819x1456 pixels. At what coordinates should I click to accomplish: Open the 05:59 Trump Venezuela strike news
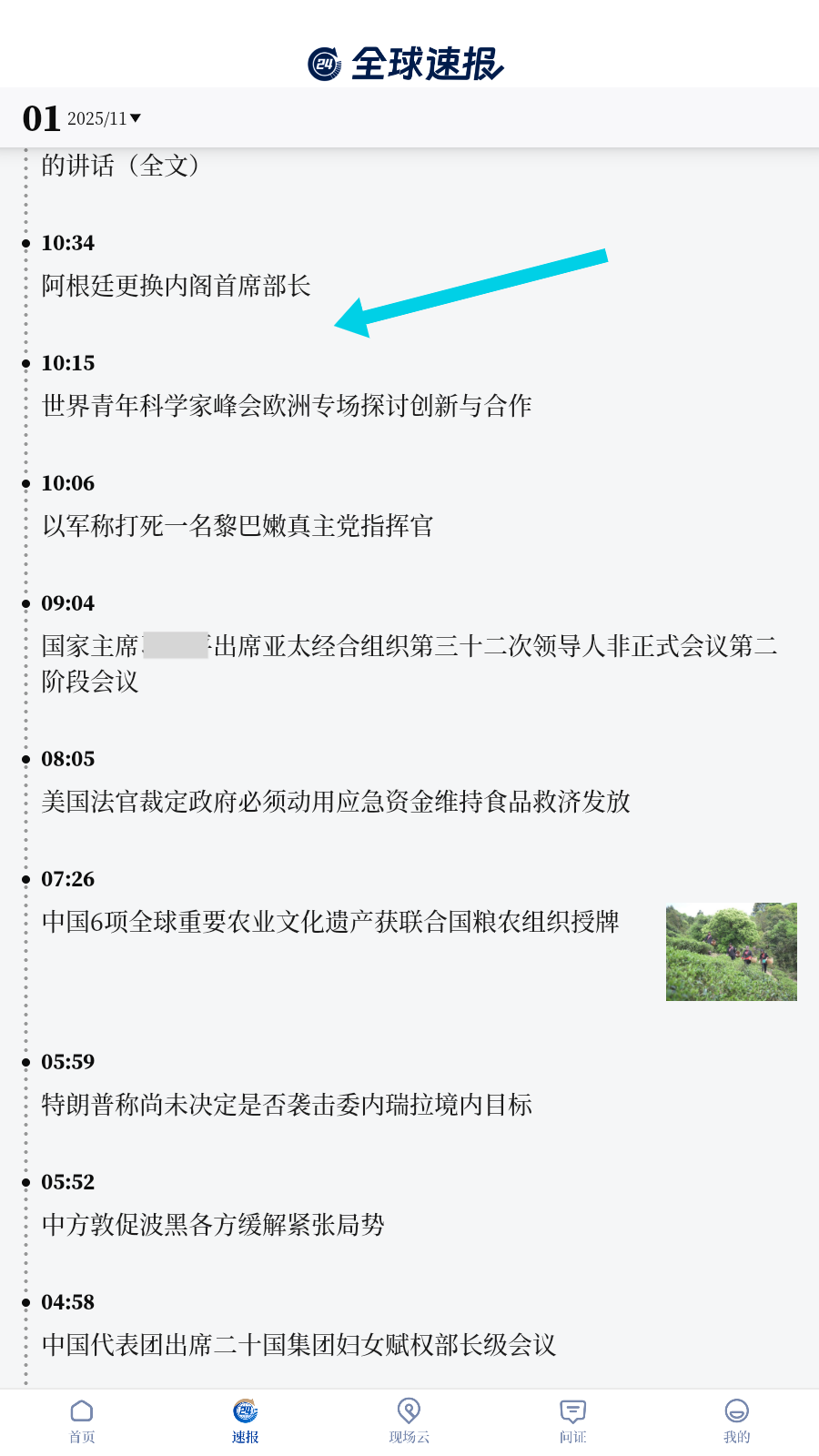(x=287, y=1105)
